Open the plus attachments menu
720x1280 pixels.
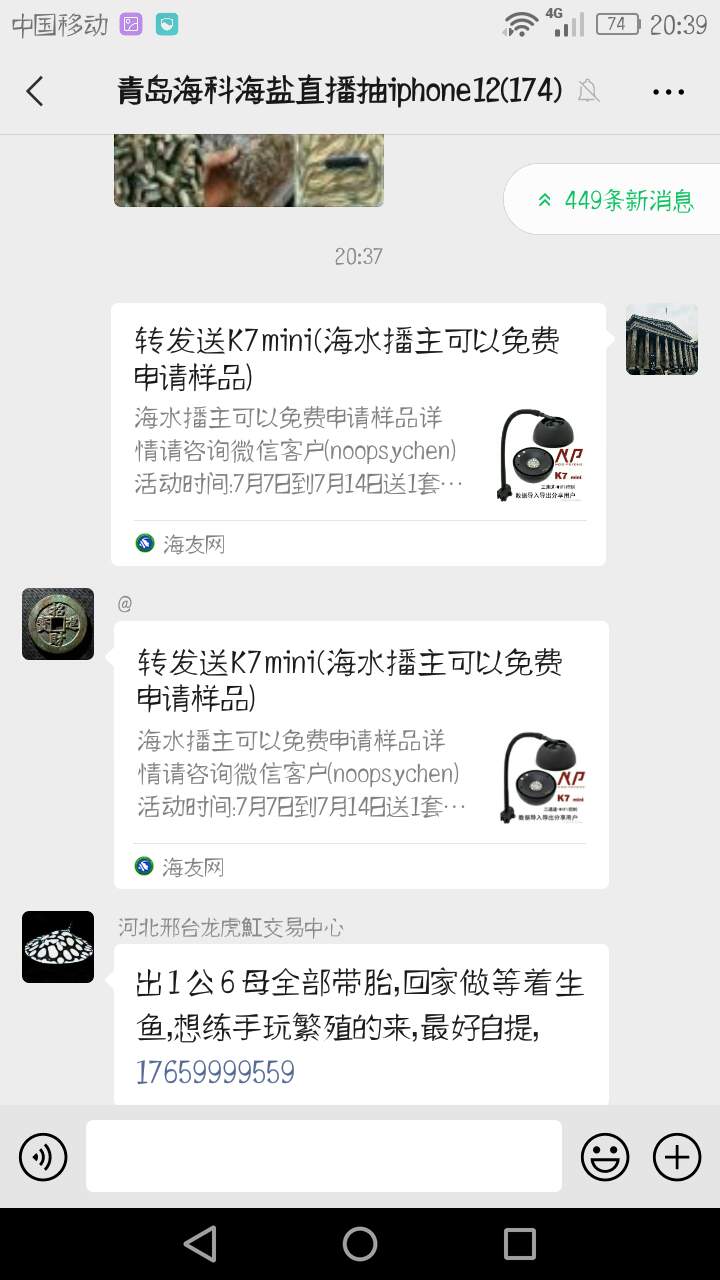[x=677, y=1157]
